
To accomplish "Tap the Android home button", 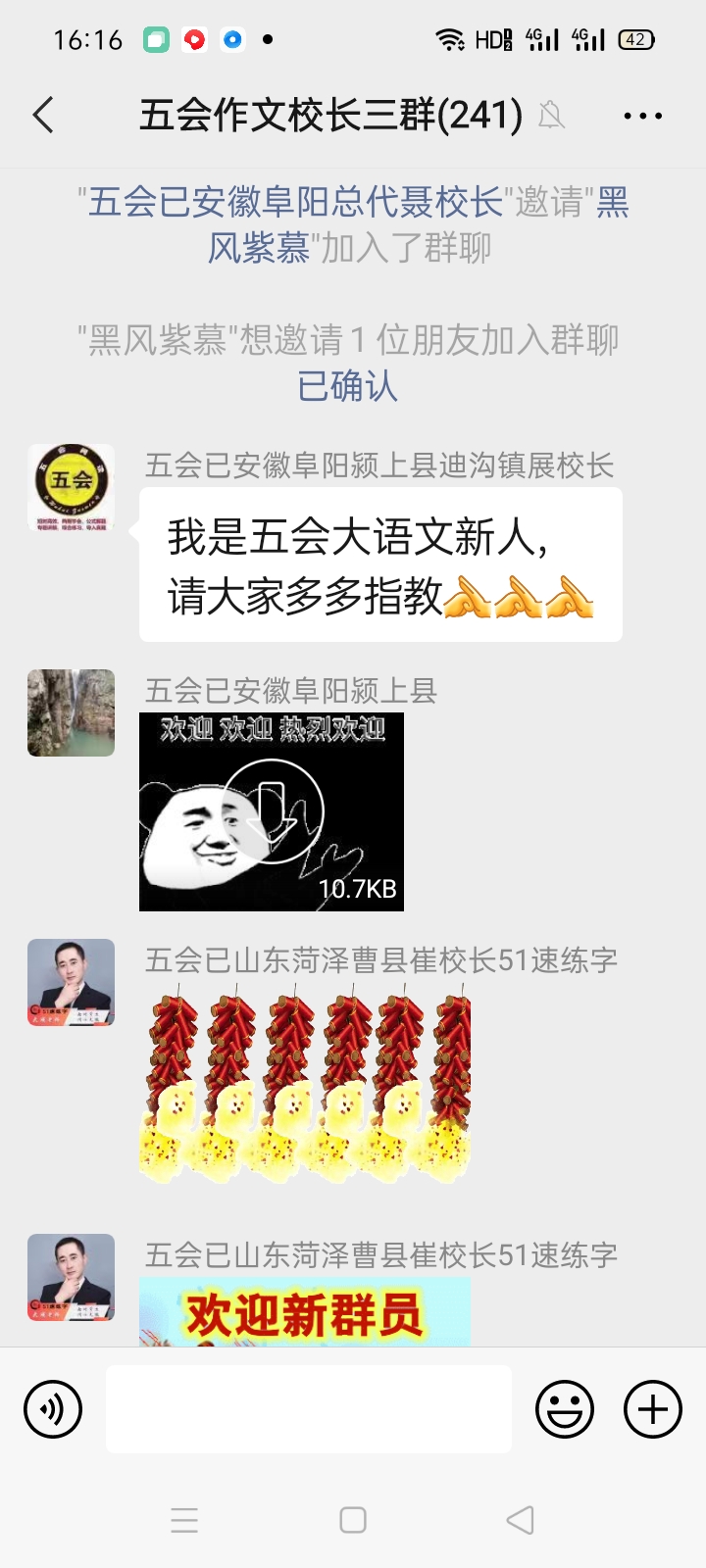I will (353, 1520).
